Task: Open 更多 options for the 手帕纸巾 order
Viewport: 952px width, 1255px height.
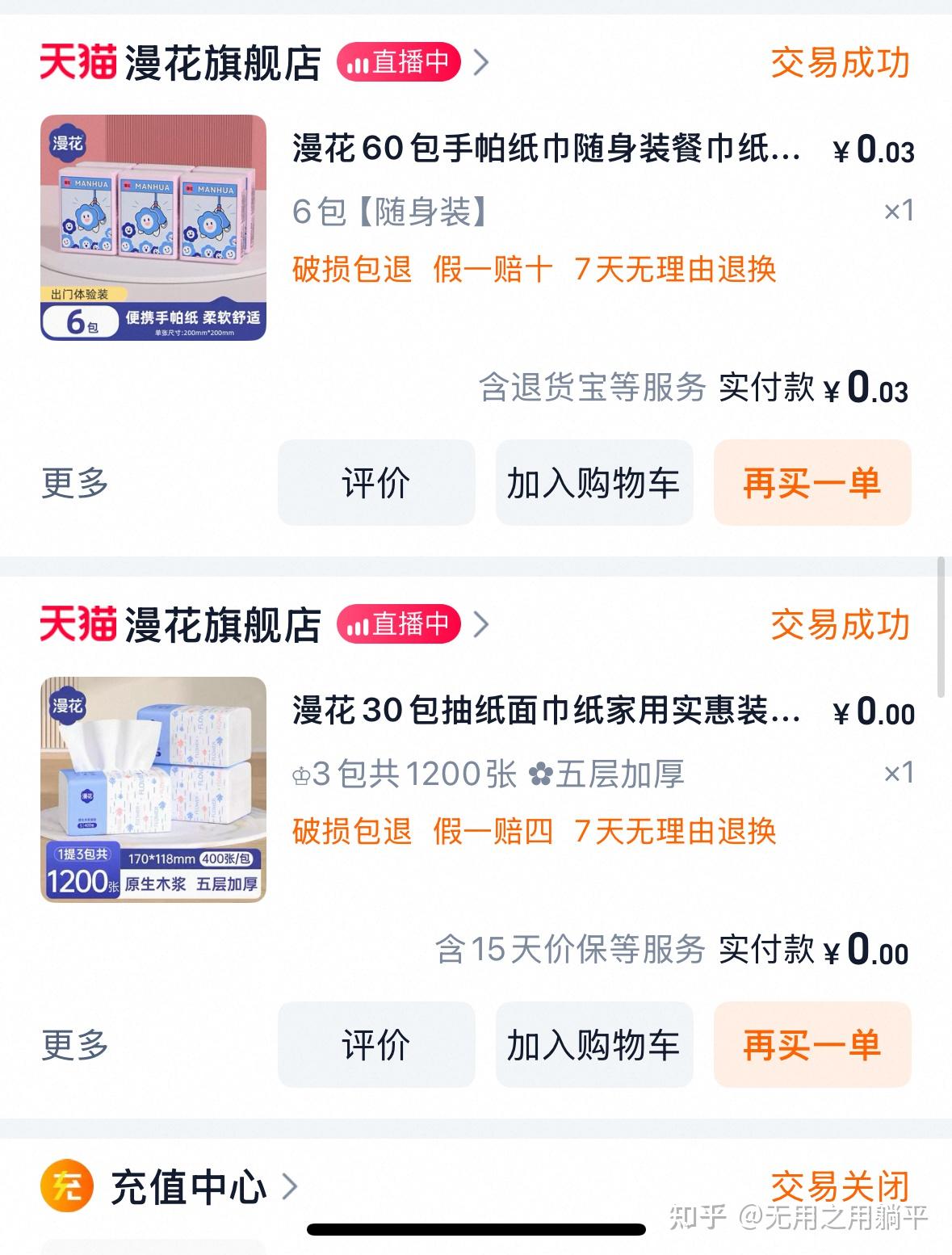Action: (x=75, y=483)
